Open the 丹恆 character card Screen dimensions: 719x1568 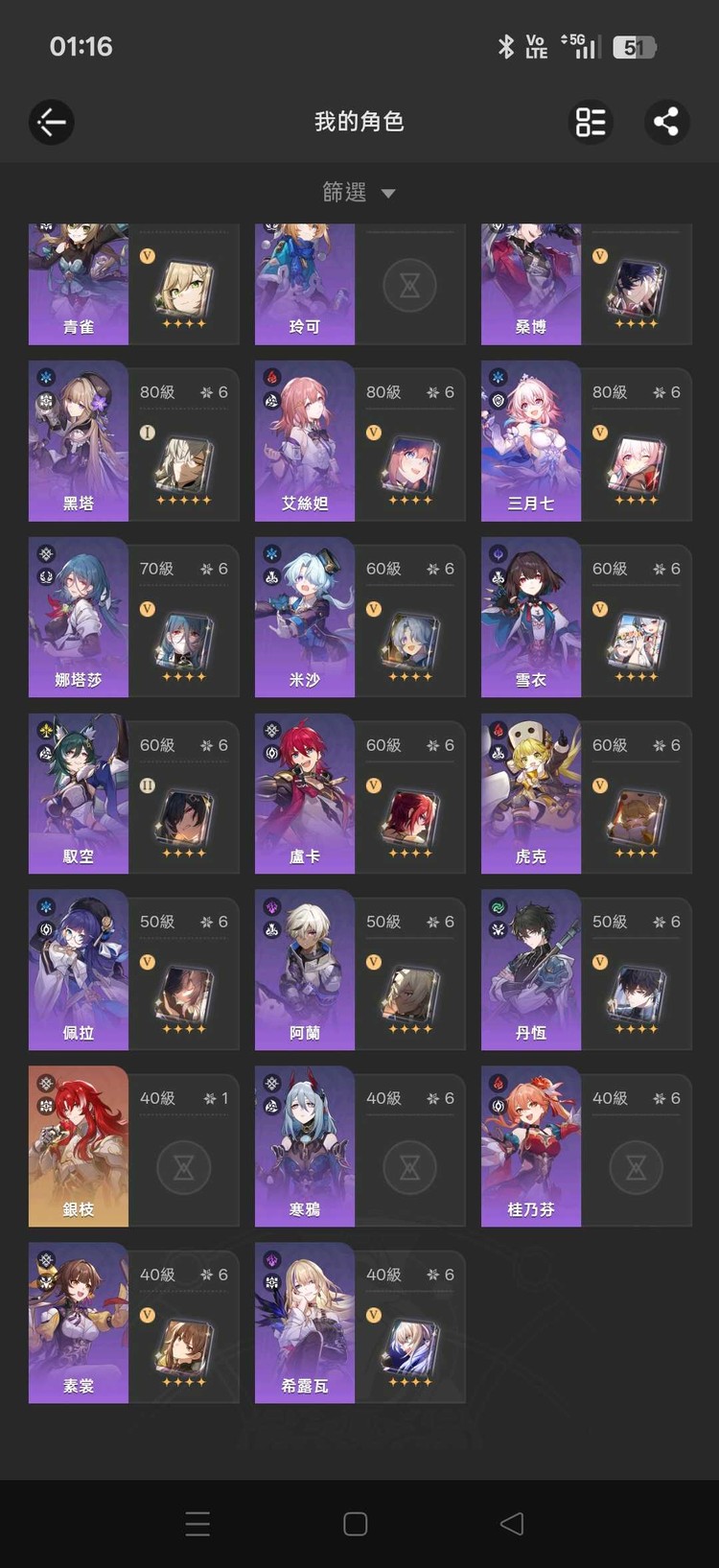587,971
